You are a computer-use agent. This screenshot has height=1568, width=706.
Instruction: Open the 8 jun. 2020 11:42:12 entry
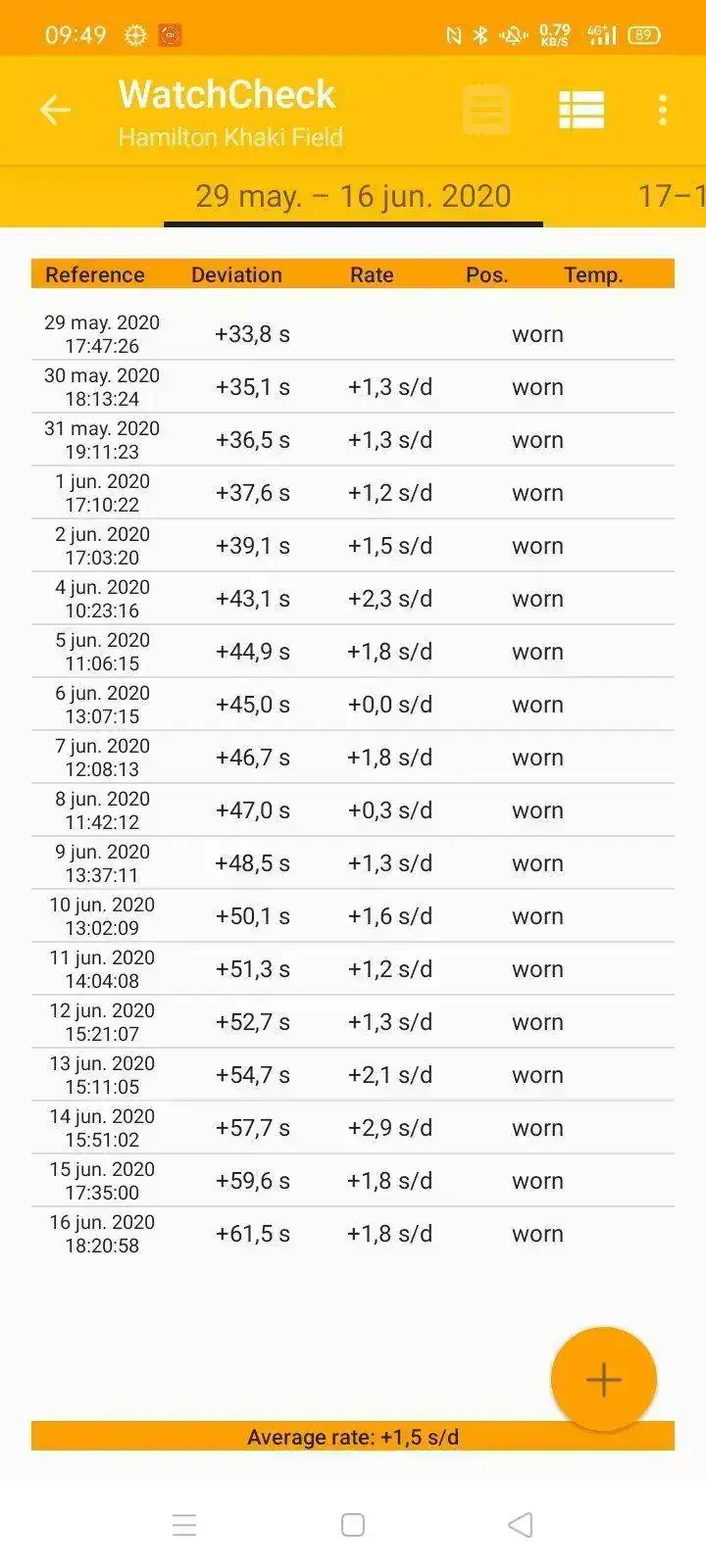coord(353,810)
